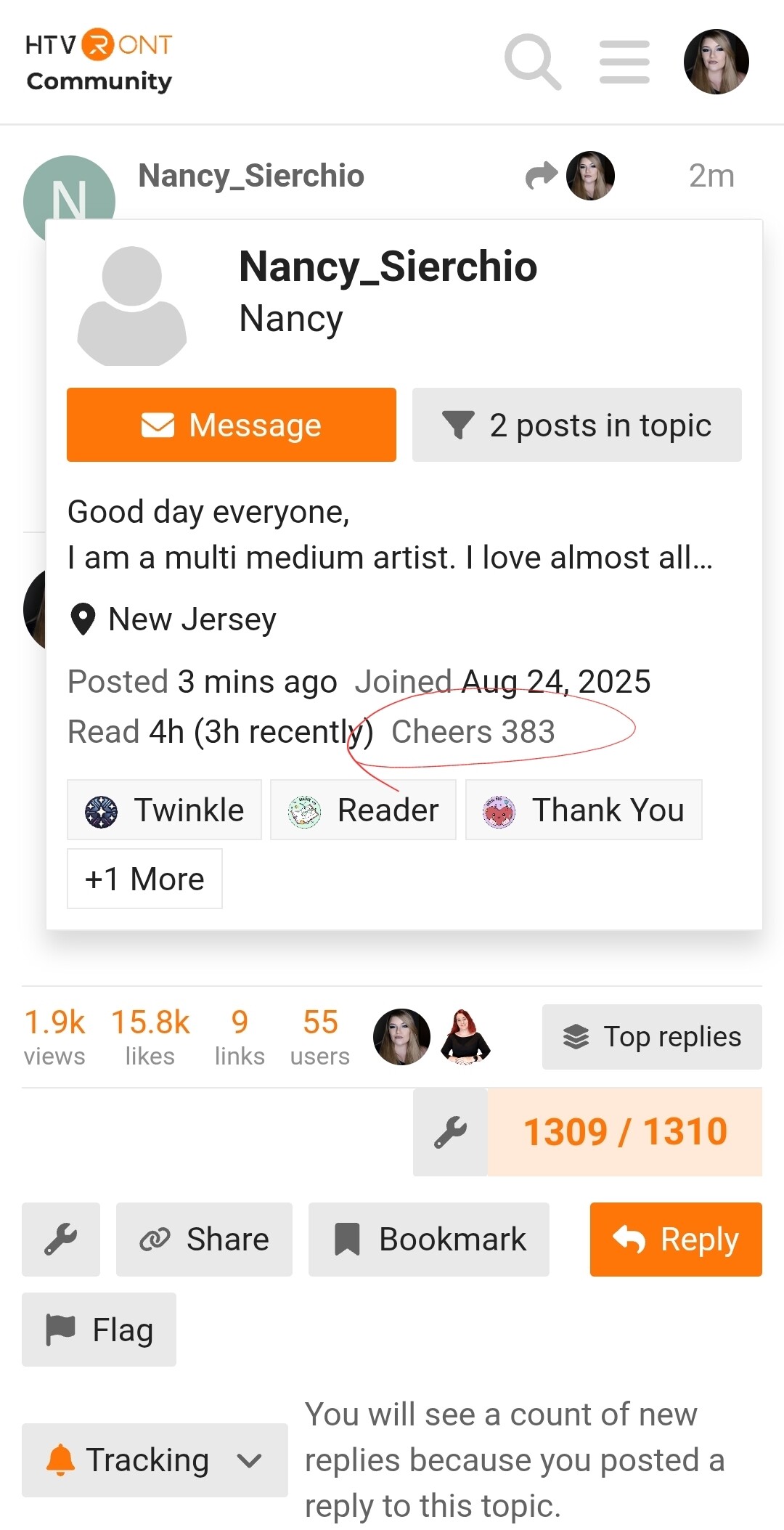Filter to Nancy's 2 posts in topic
The image size is (784, 1530).
577,425
